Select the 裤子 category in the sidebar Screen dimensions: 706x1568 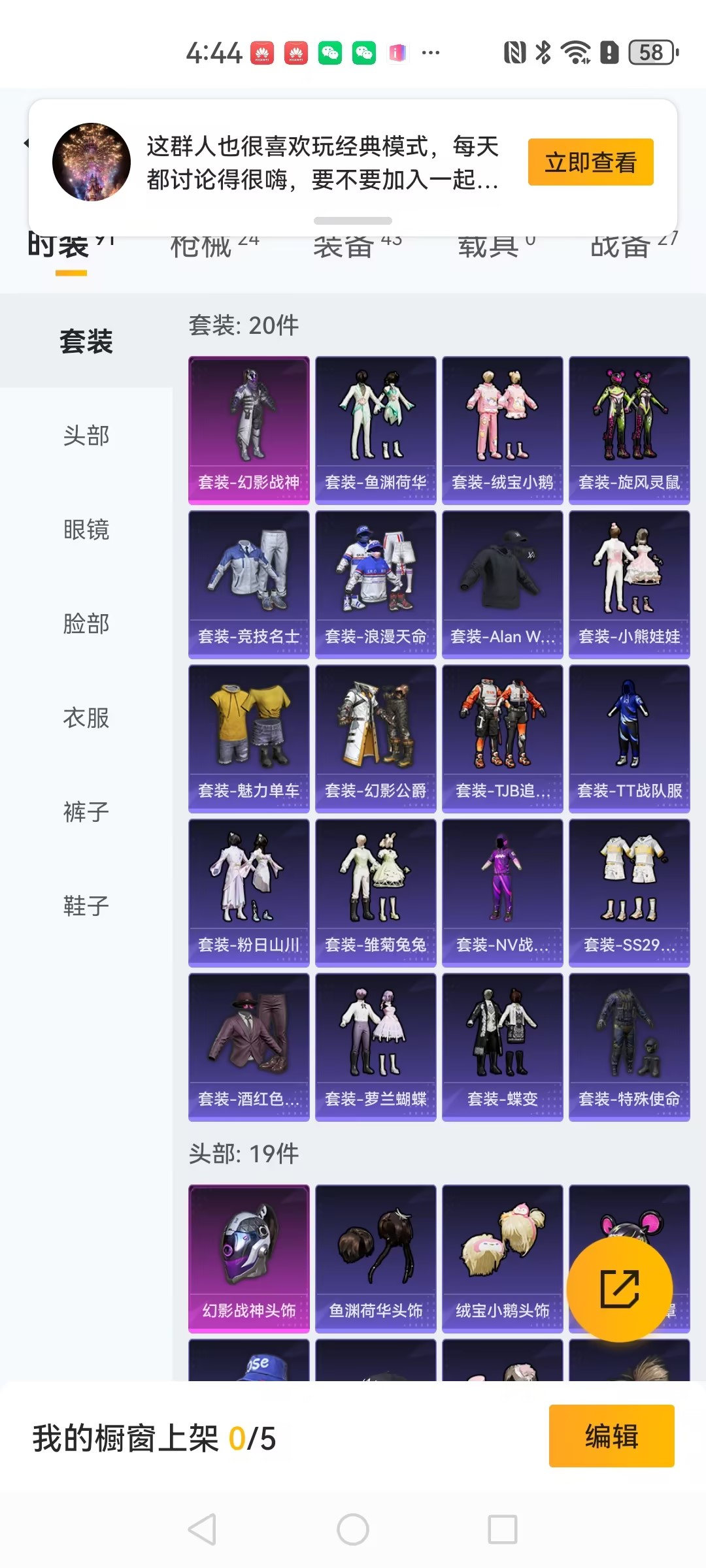86,812
